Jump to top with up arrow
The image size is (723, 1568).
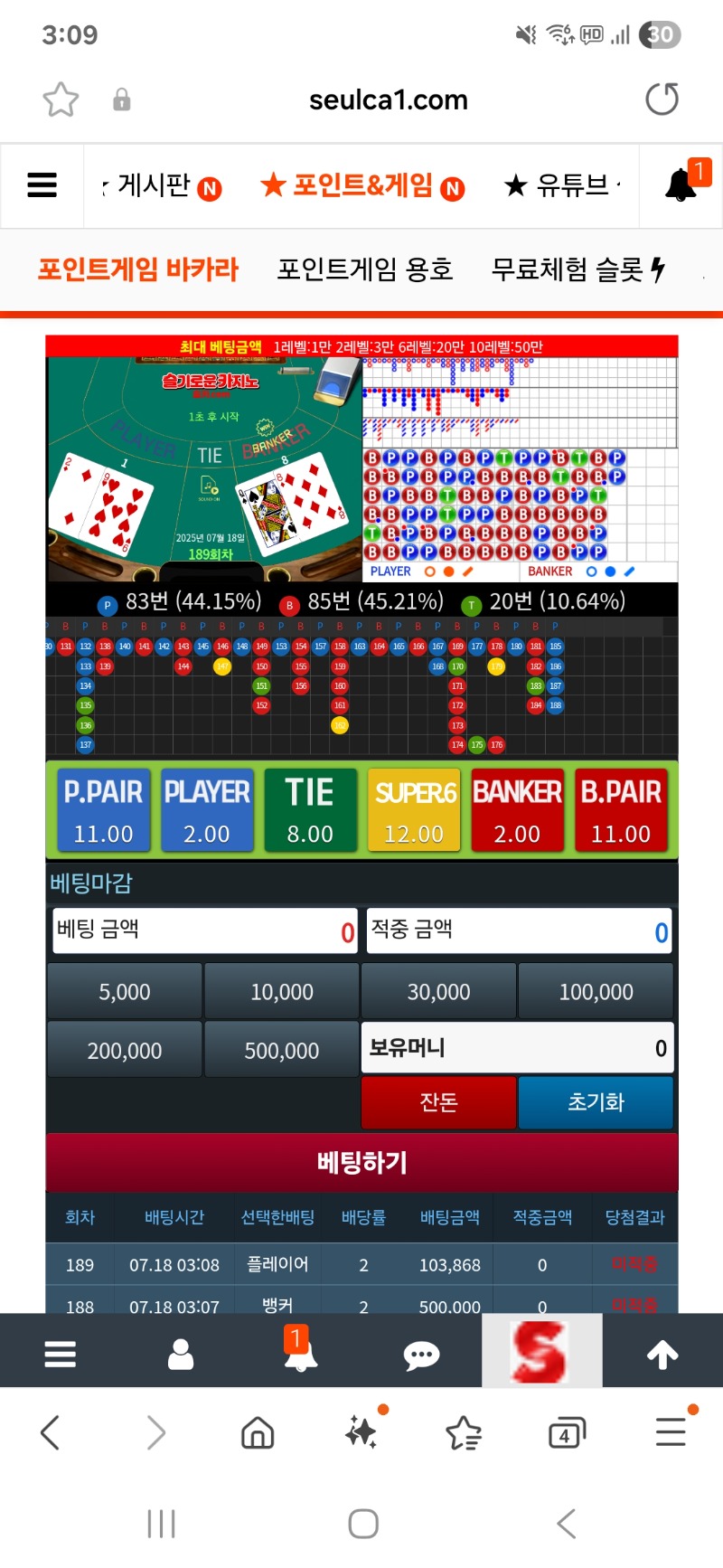coord(662,1354)
